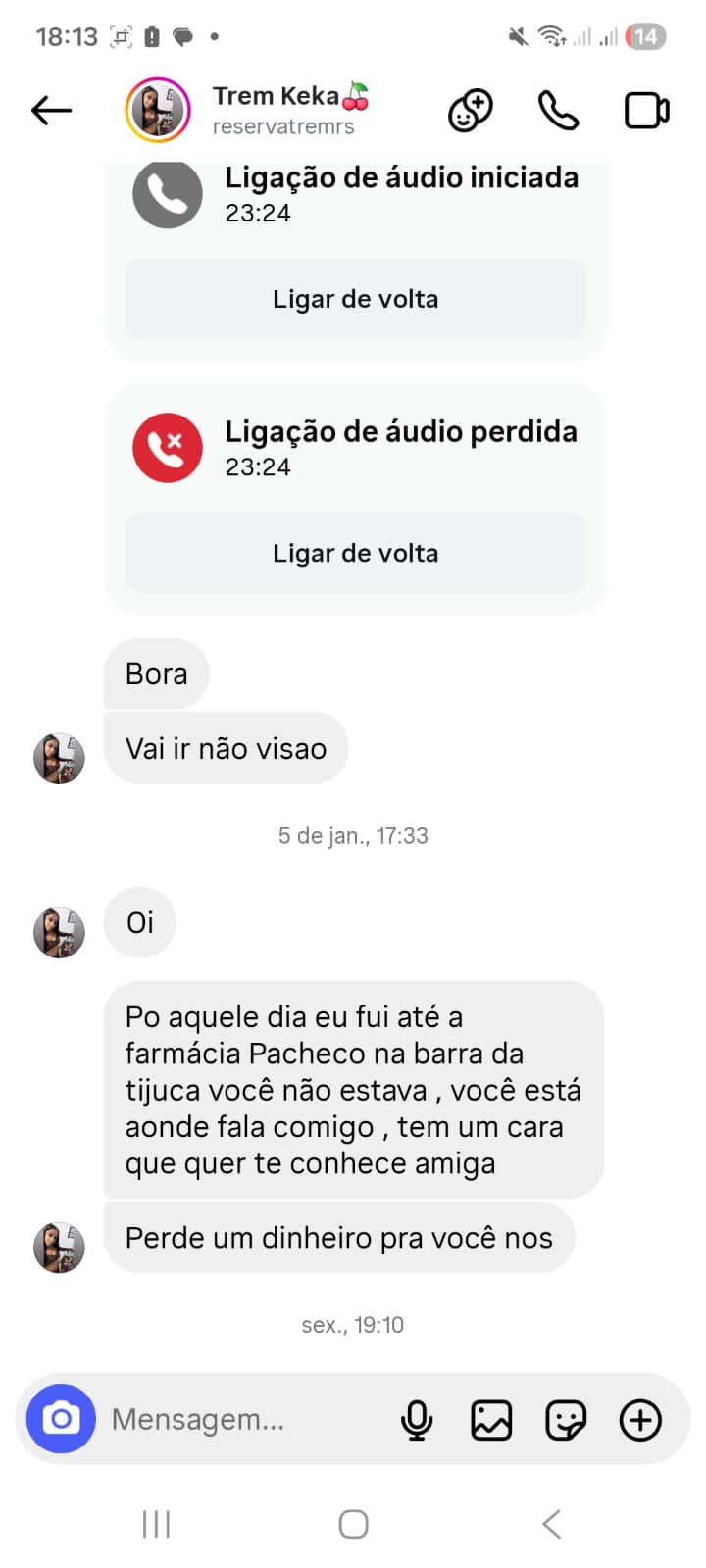This screenshot has width=706, height=1568.
Task: Start a video call with Trem Keka
Action: [646, 111]
